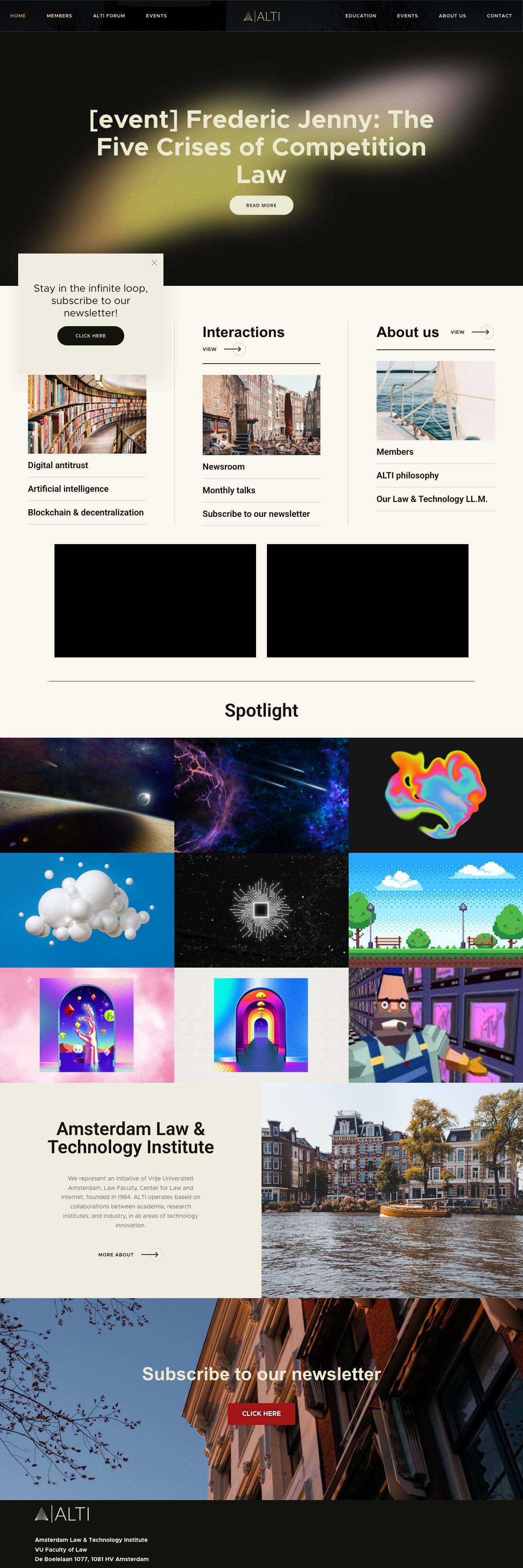Screen dimensions: 523x1568
Task: Open the CONTACT page from the navigation
Action: [499, 15]
